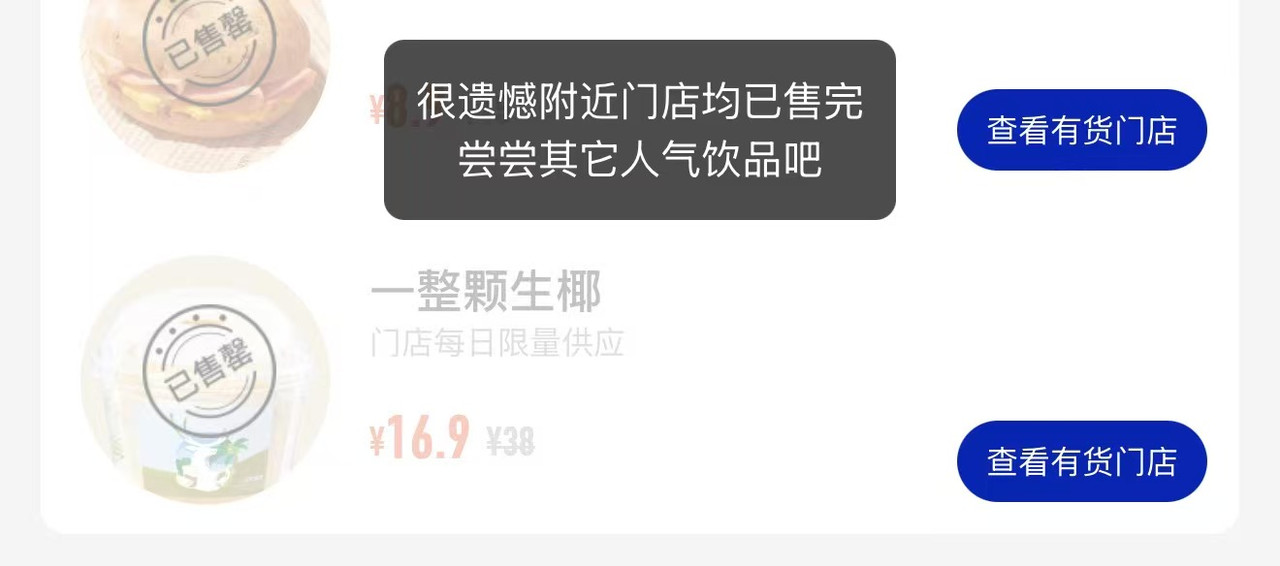
Task: View in-stock stores for 一整颗生椰
Action: pos(1081,461)
